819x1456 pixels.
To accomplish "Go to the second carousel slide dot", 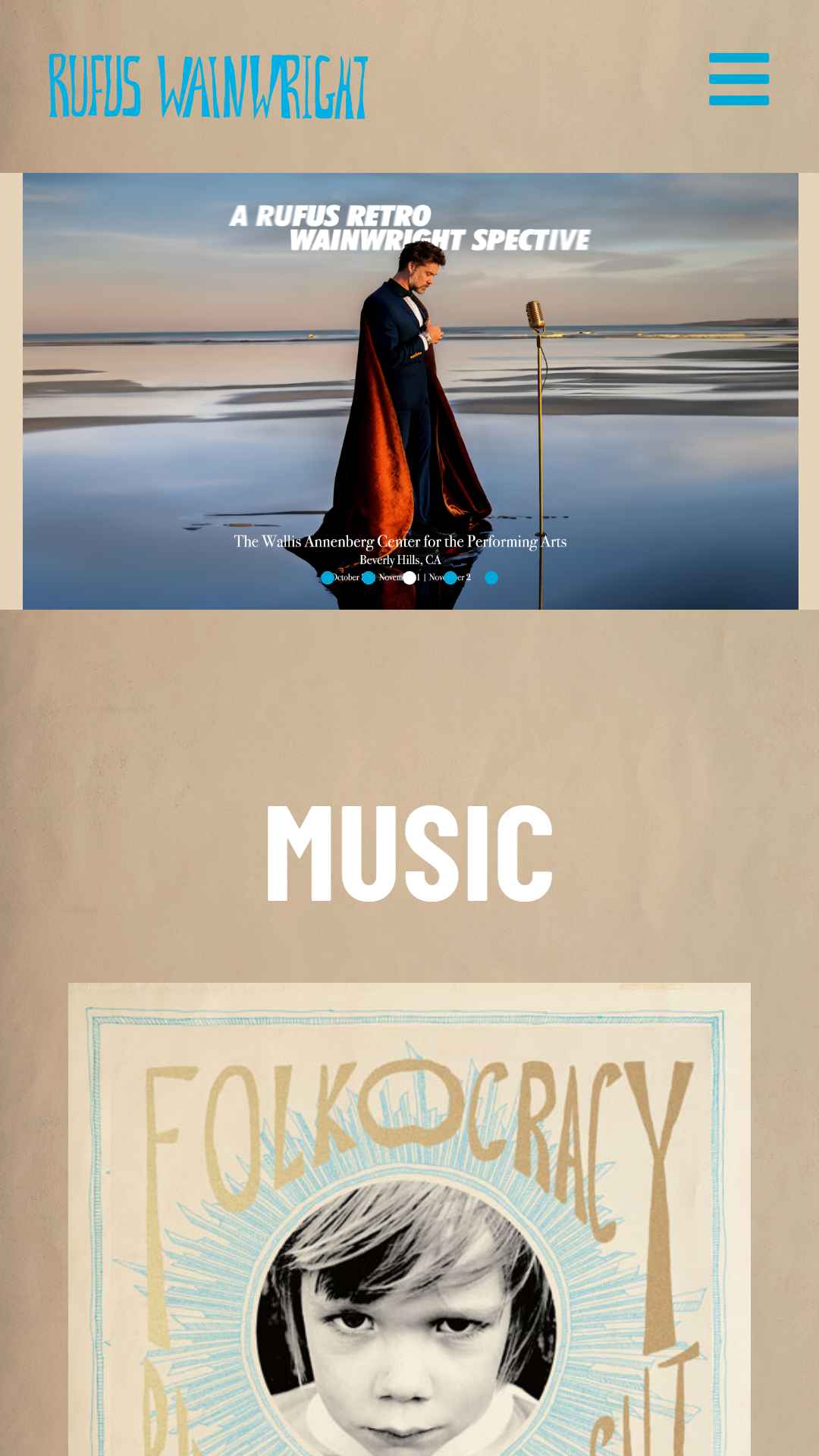I will coord(369,578).
